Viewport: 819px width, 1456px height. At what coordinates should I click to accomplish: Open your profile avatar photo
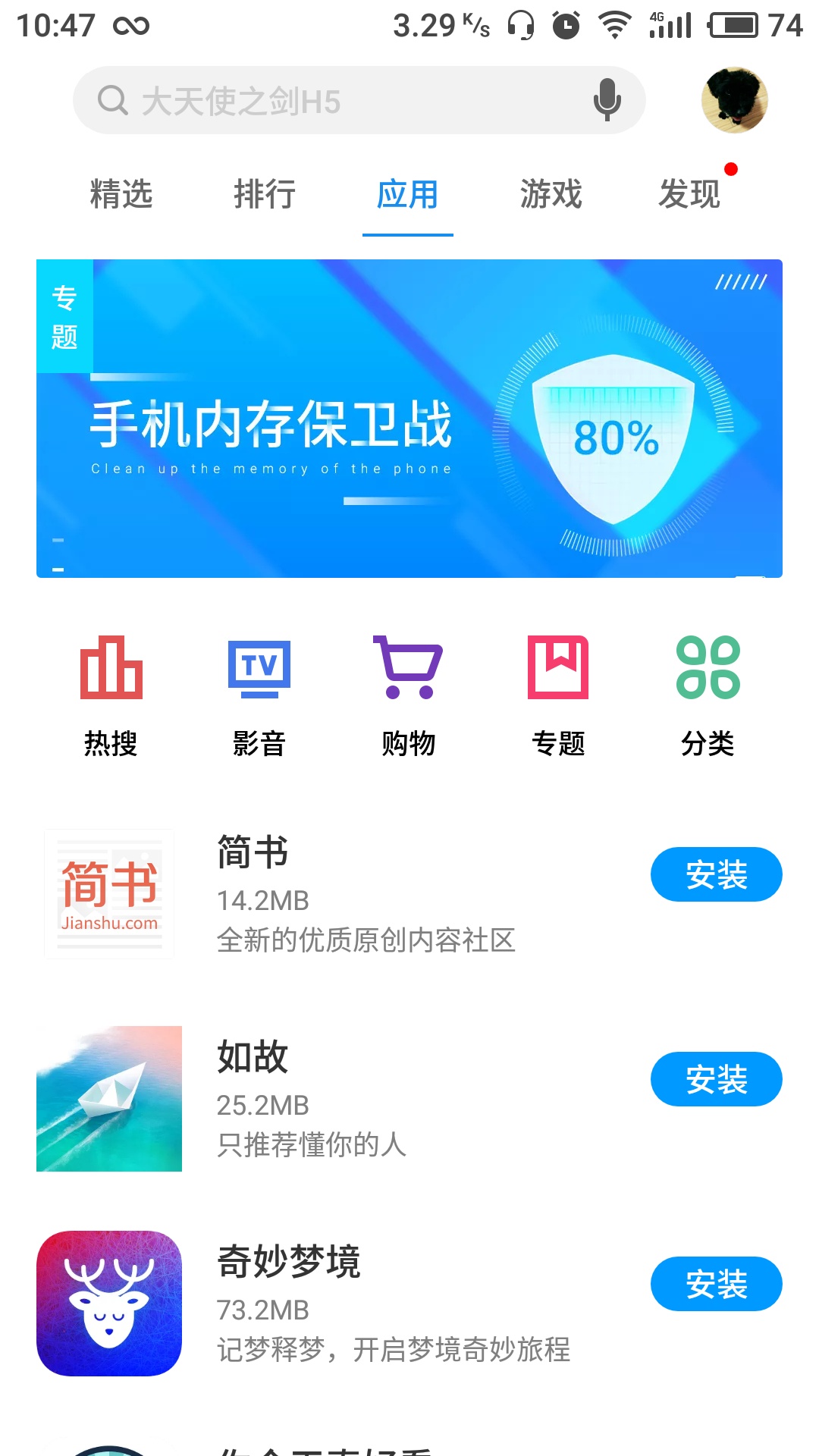[735, 101]
